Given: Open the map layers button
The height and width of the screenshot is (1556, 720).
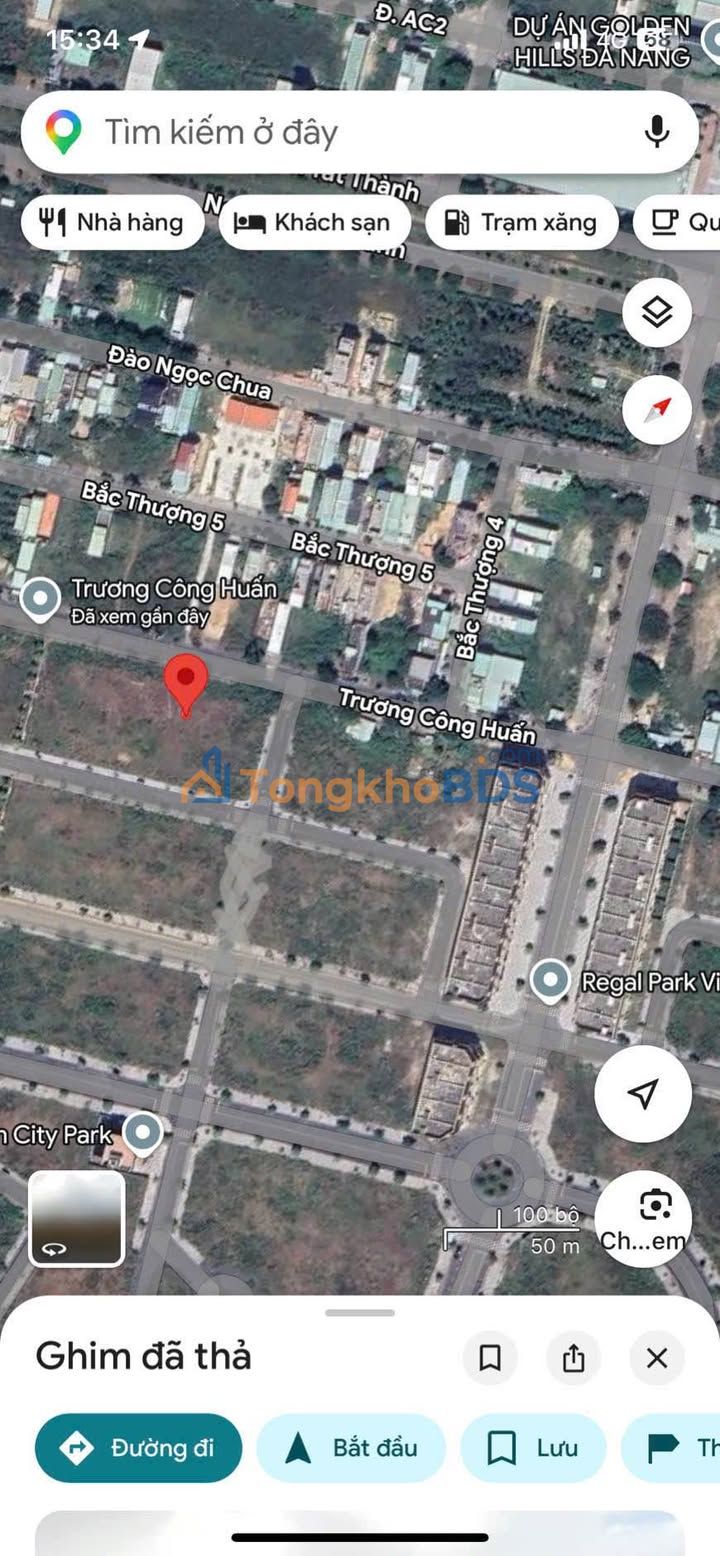Looking at the screenshot, I should 657,313.
